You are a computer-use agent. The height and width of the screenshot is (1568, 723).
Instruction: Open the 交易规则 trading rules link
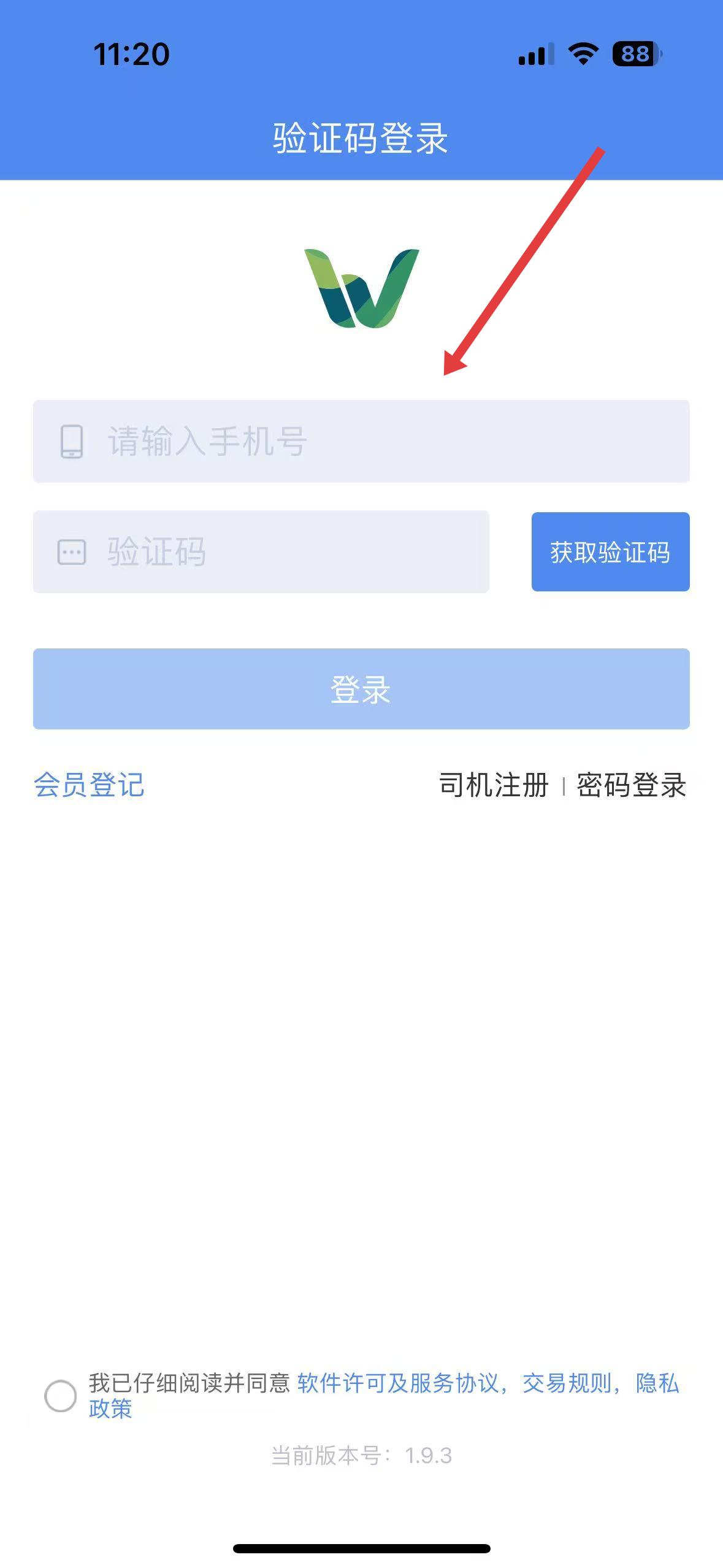click(x=567, y=1383)
